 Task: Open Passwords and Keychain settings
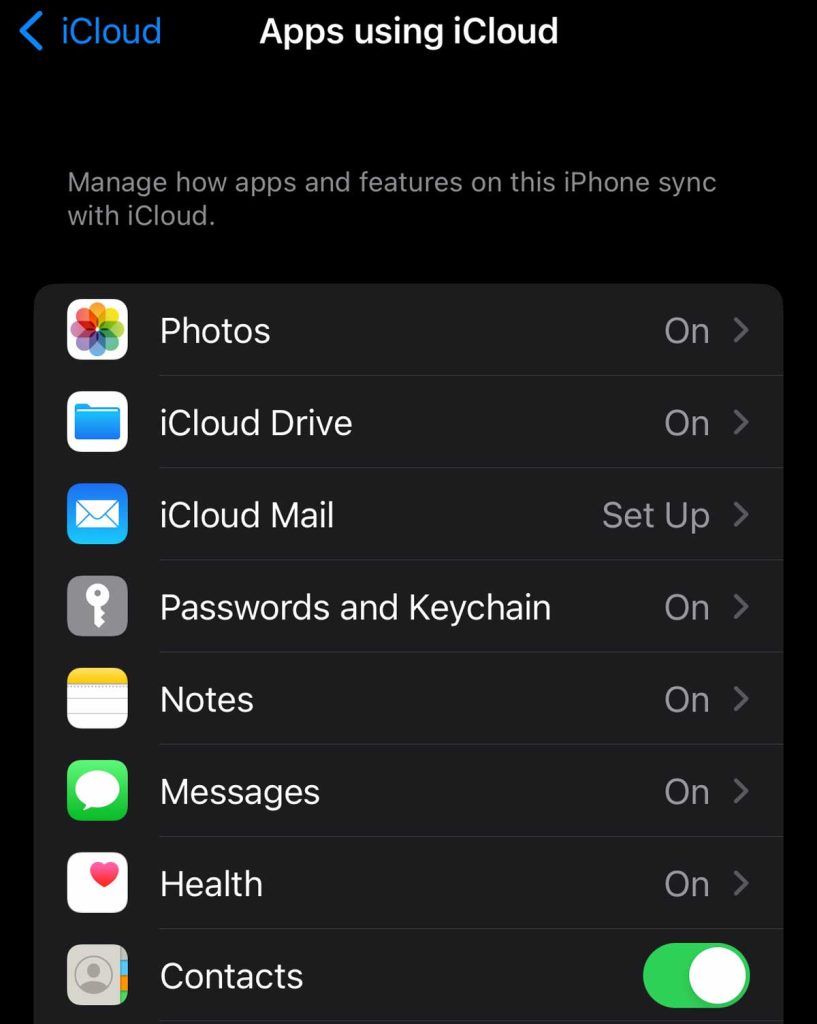click(x=408, y=607)
